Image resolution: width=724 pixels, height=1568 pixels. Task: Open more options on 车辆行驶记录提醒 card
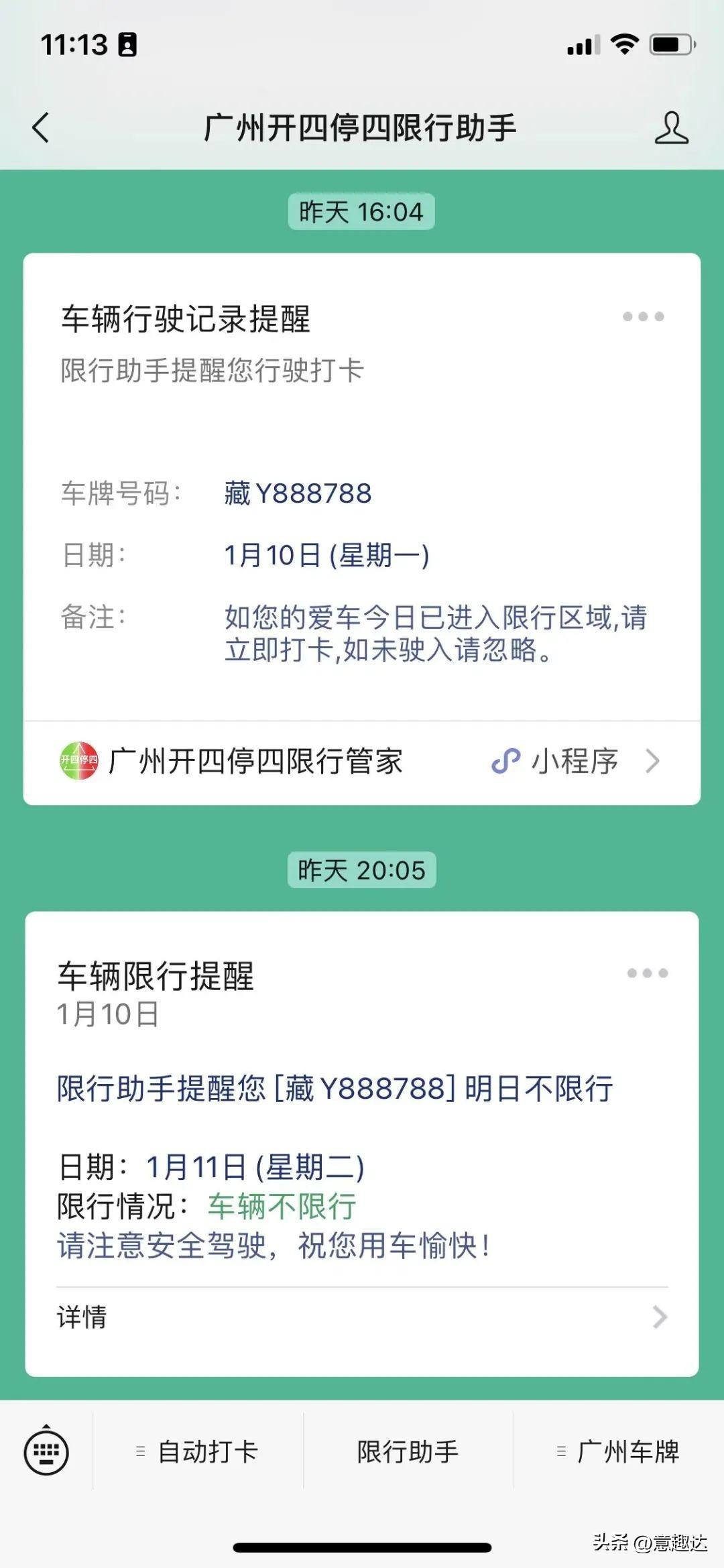[644, 316]
